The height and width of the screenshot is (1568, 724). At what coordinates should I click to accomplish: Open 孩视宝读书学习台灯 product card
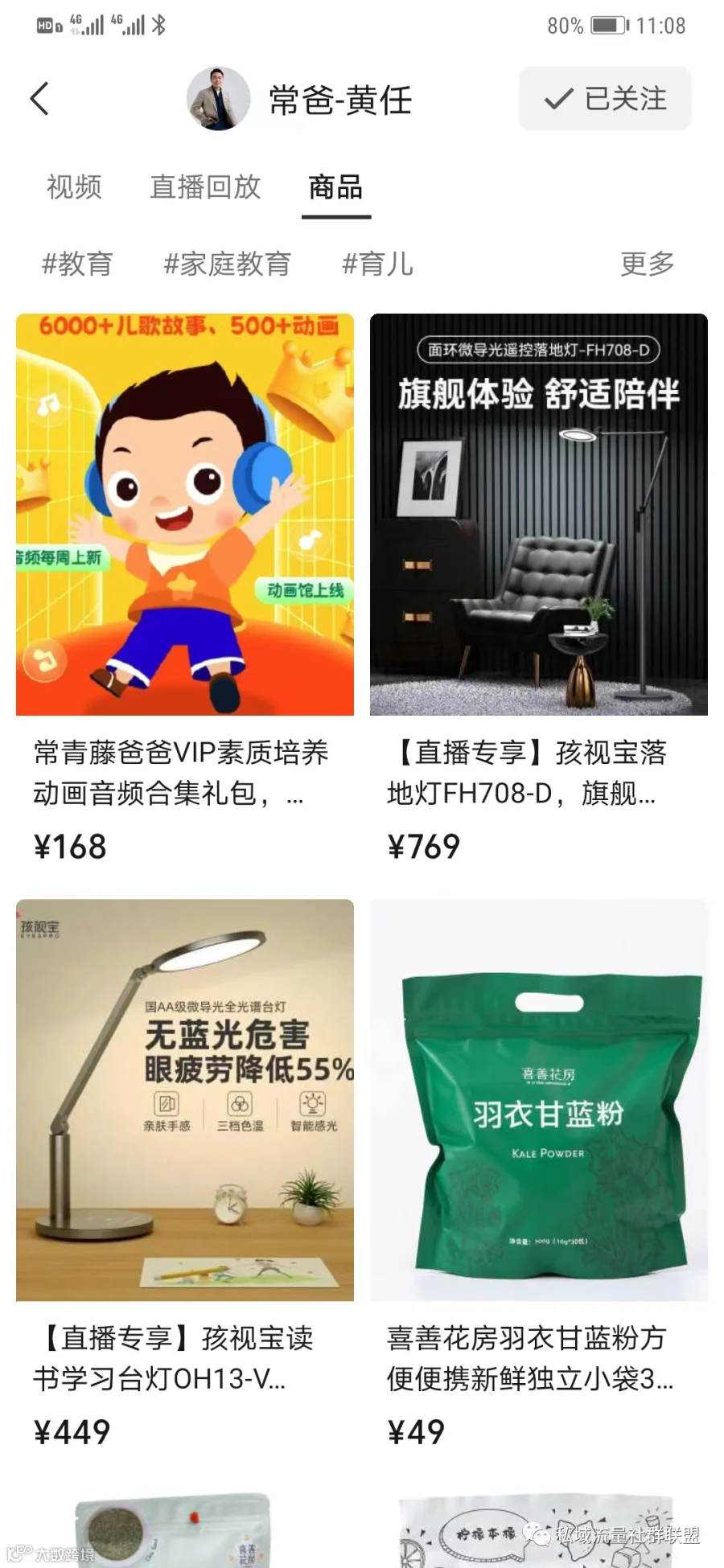click(x=185, y=1176)
